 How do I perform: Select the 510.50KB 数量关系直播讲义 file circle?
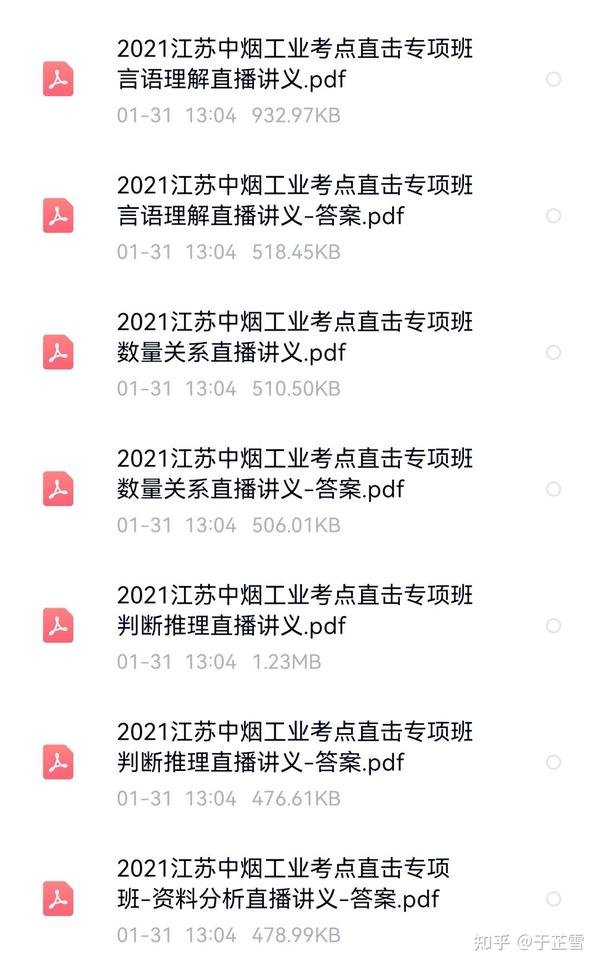coord(554,352)
